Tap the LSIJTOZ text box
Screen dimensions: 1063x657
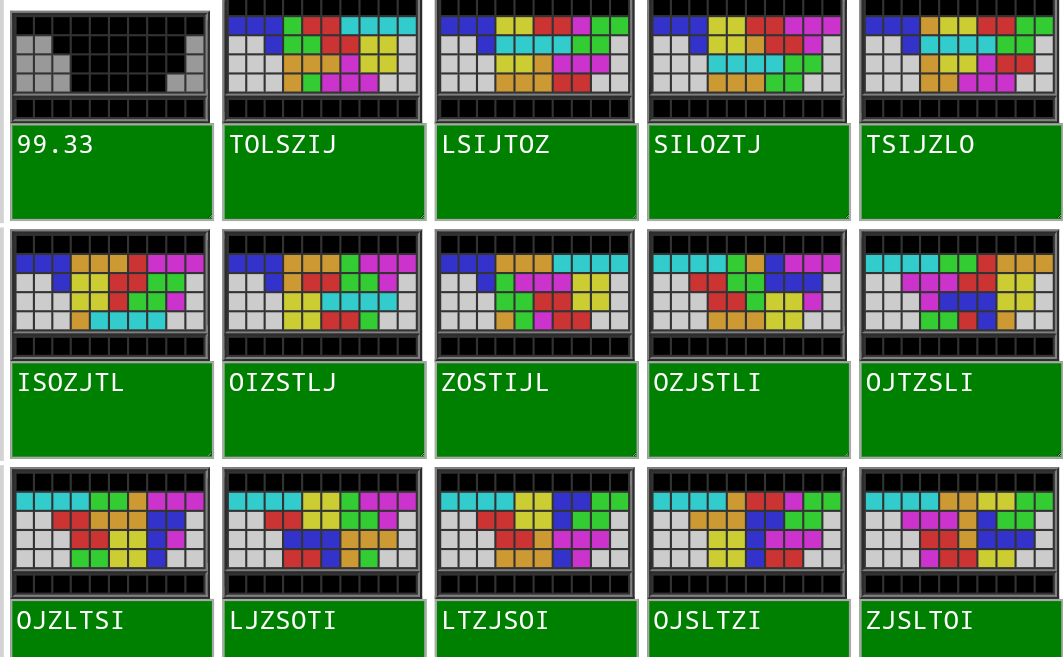tap(536, 171)
